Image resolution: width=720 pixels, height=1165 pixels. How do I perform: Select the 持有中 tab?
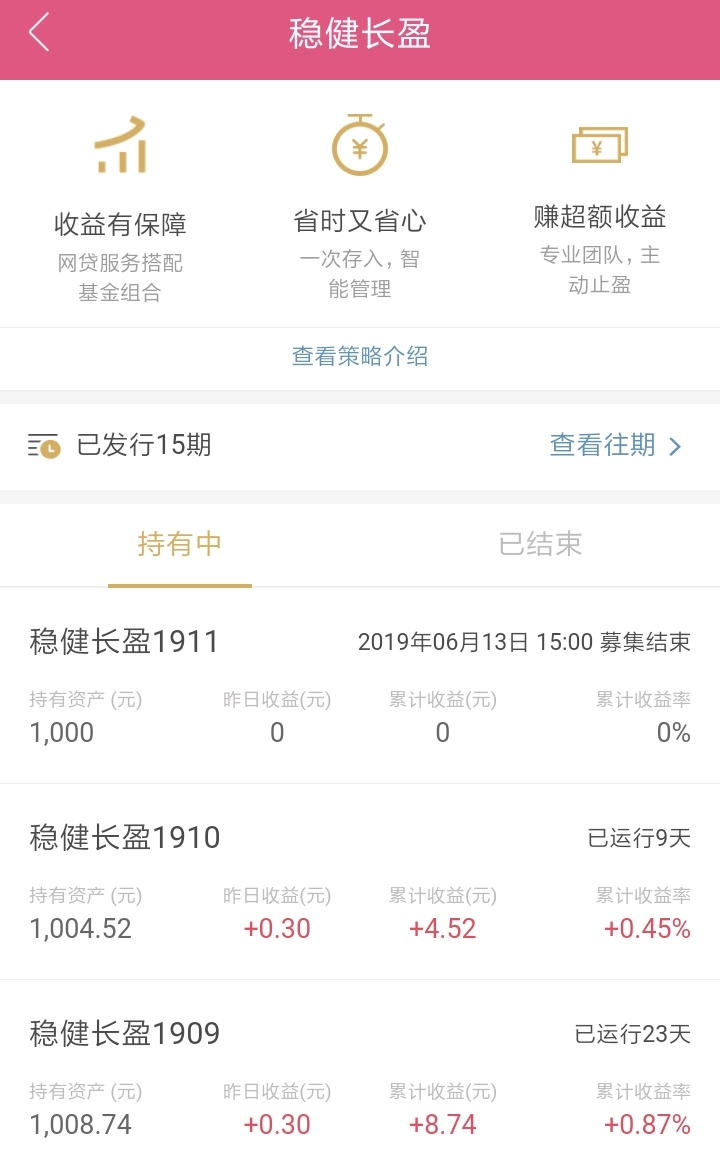(180, 544)
